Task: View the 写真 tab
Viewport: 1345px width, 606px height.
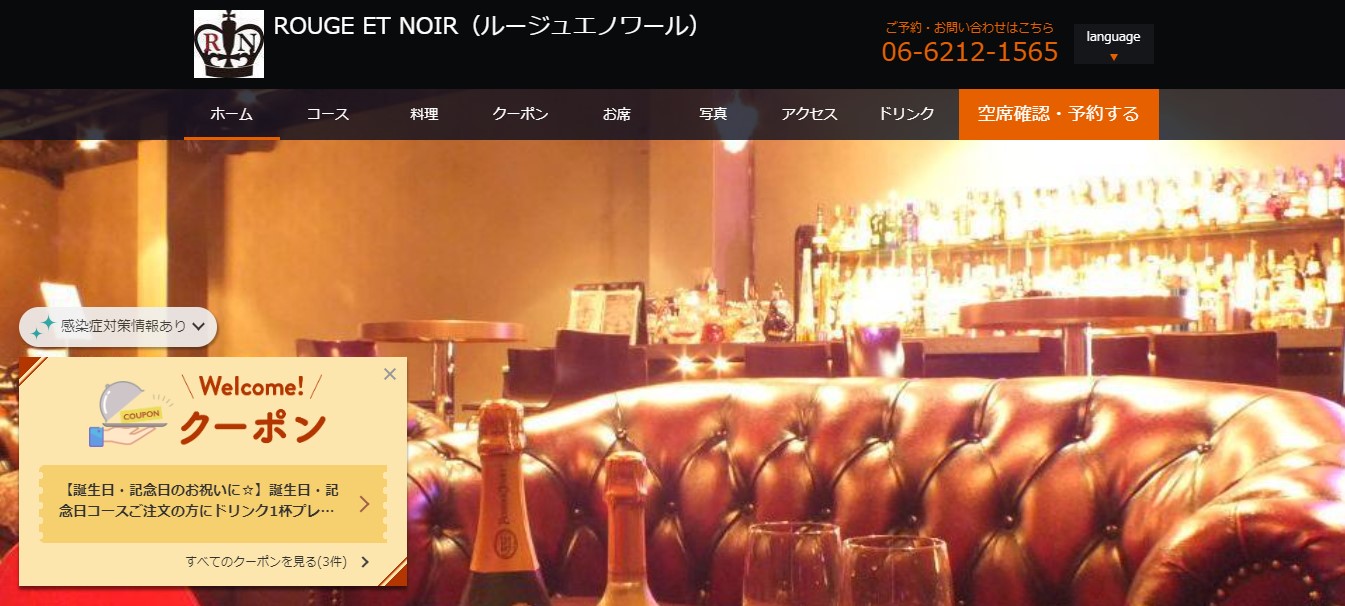Action: click(713, 114)
